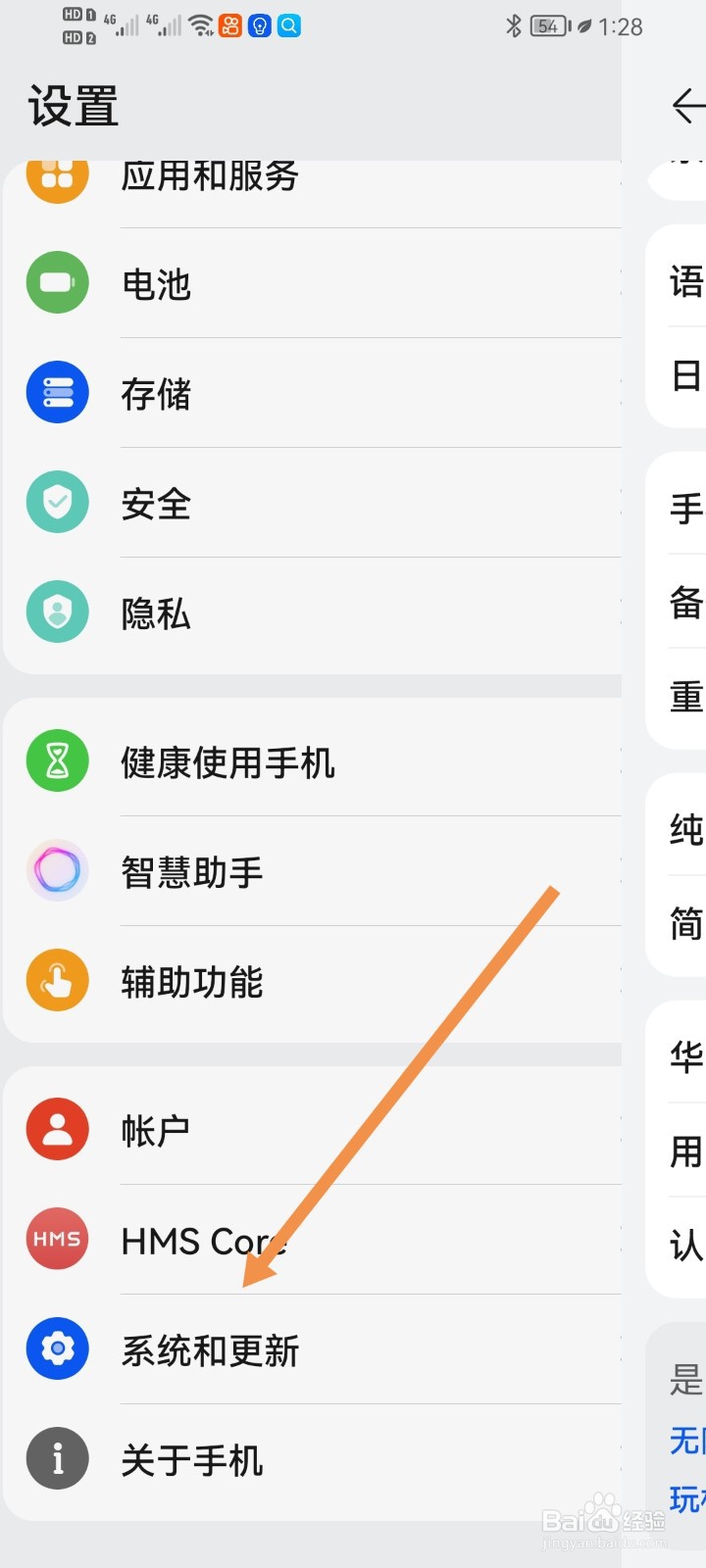Screen dimensions: 706x1568
Task: Tap the search icon in status bar
Action: pyautogui.click(x=287, y=26)
